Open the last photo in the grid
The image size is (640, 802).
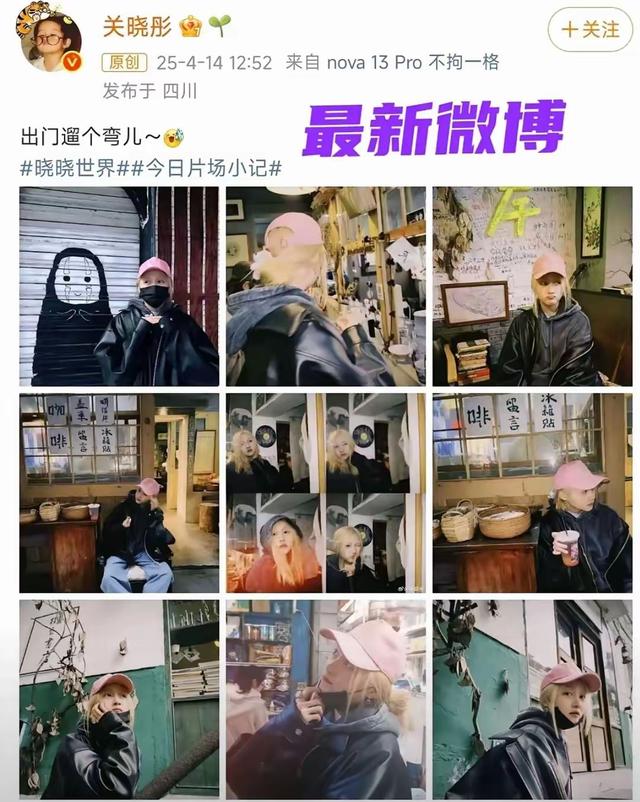531,698
